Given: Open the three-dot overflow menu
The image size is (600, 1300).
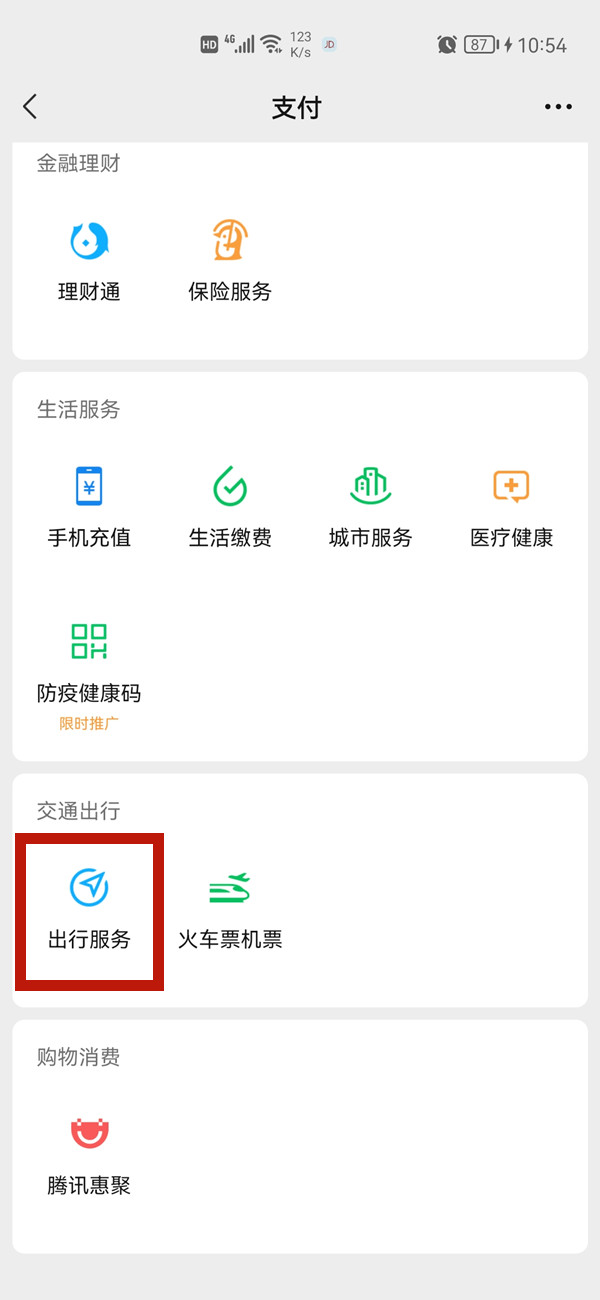Looking at the screenshot, I should (558, 107).
